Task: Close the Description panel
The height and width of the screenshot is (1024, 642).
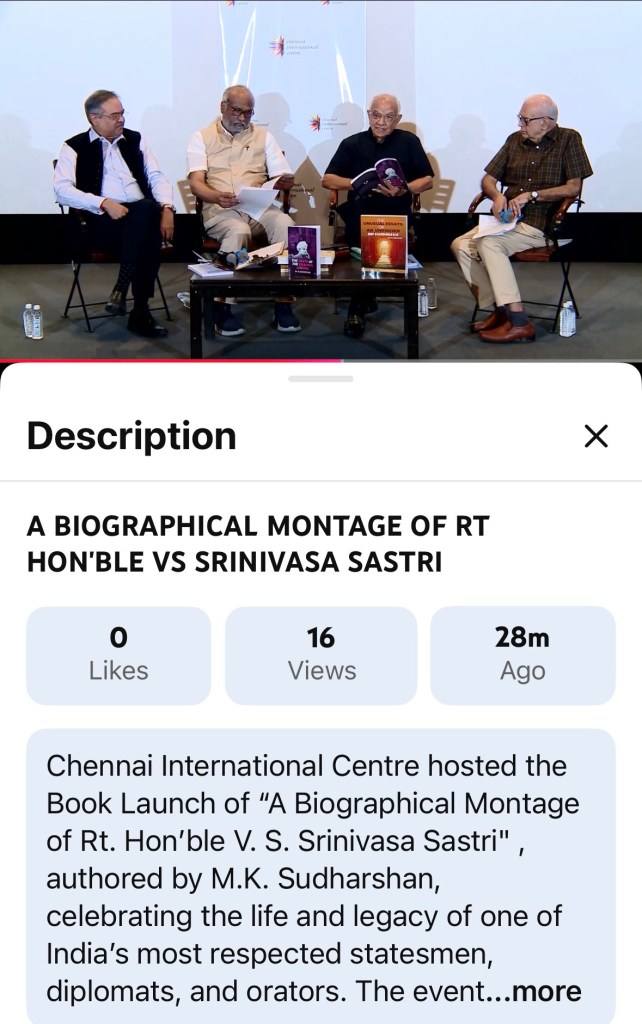Action: [596, 436]
